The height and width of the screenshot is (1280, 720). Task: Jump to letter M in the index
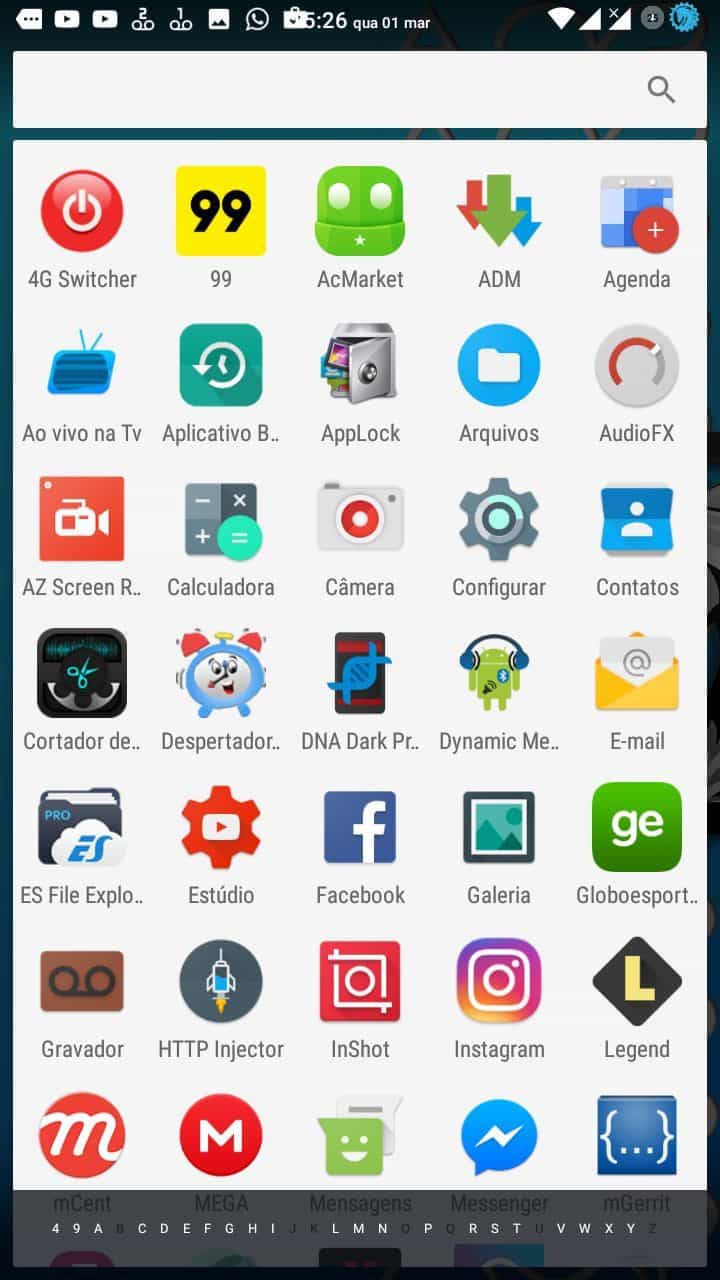[x=359, y=1229]
